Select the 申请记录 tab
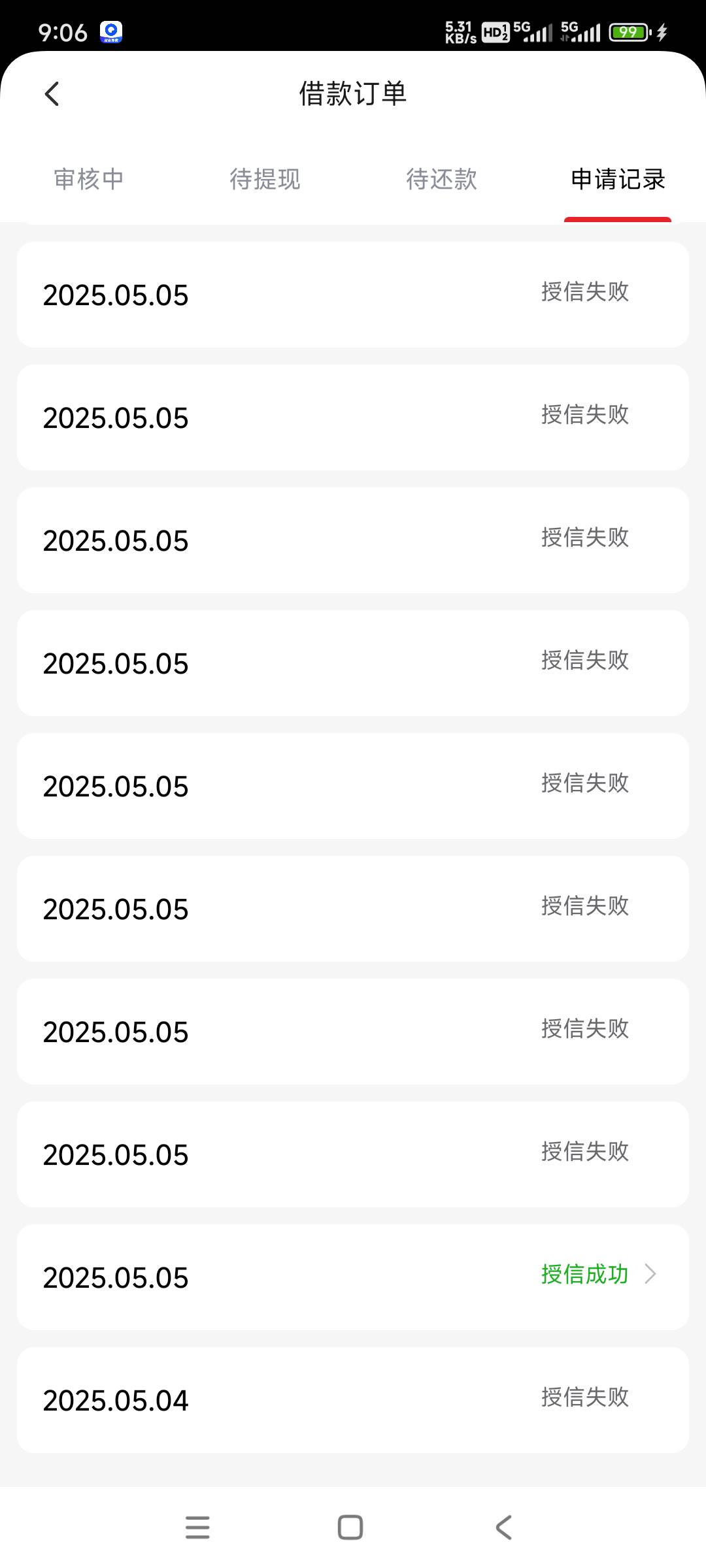Image resolution: width=706 pixels, height=1568 pixels. point(618,179)
